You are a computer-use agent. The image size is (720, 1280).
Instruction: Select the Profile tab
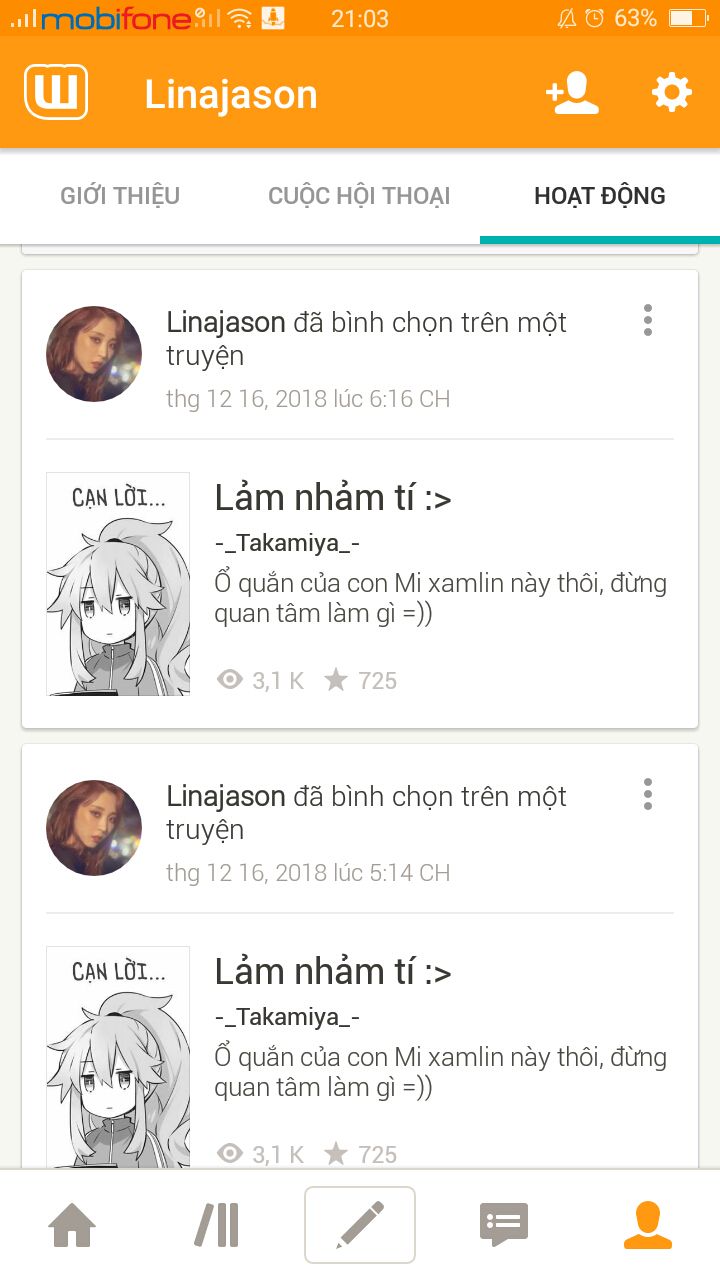(648, 1225)
